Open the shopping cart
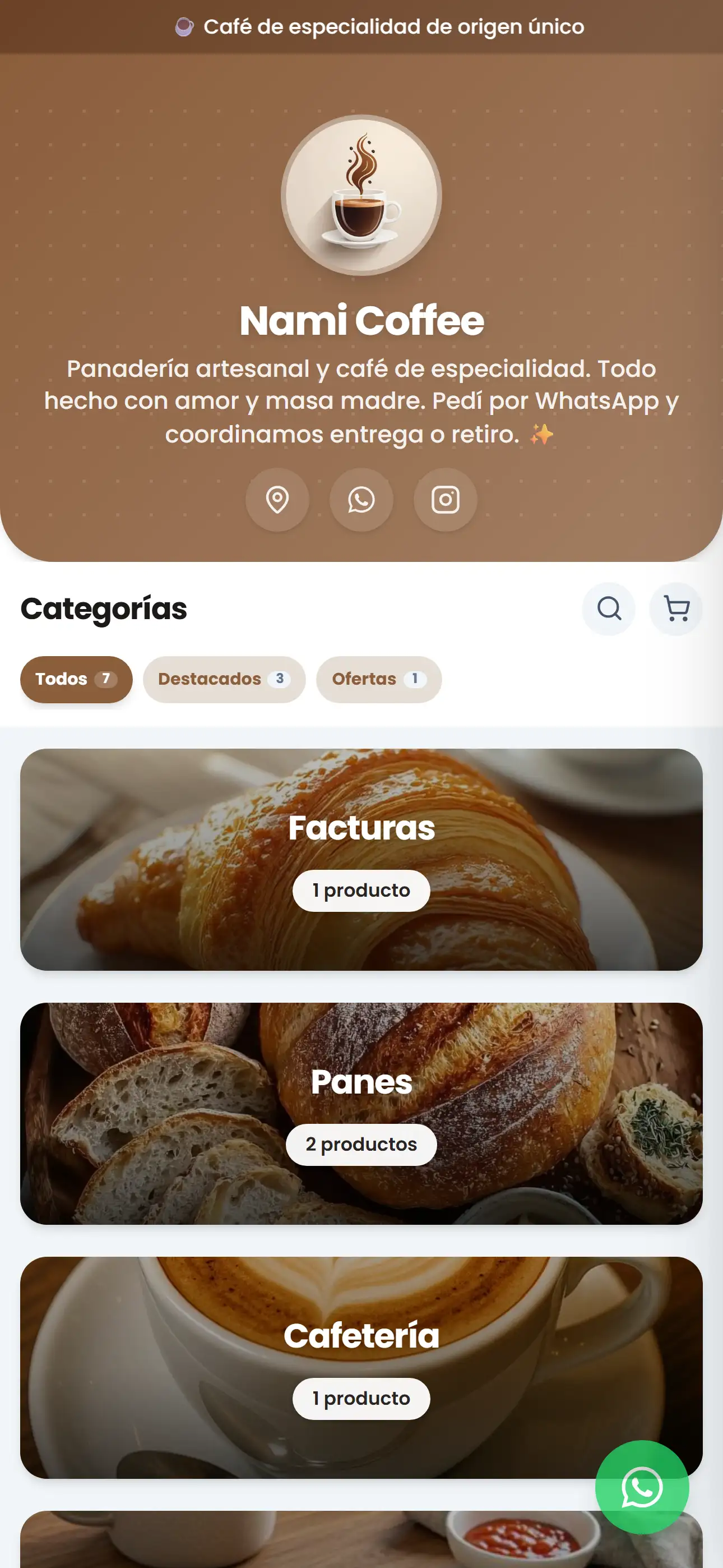 pyautogui.click(x=675, y=608)
